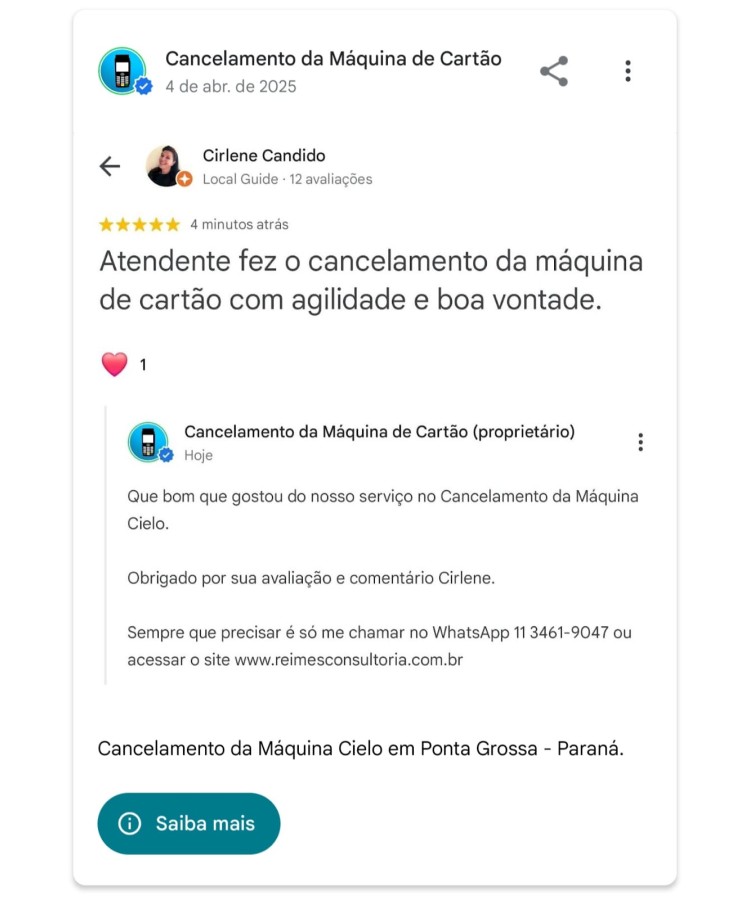Tap the heart reaction on the review
This screenshot has height=900, width=750.
click(x=113, y=363)
